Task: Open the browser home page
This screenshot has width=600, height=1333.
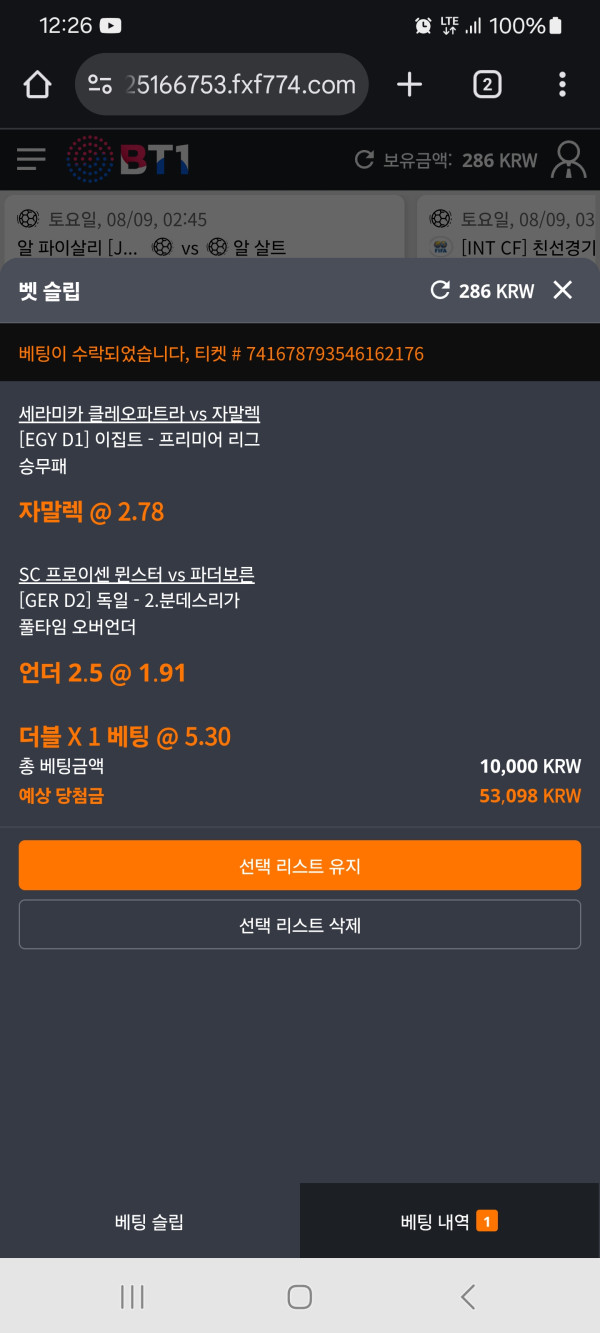Action: (x=37, y=85)
